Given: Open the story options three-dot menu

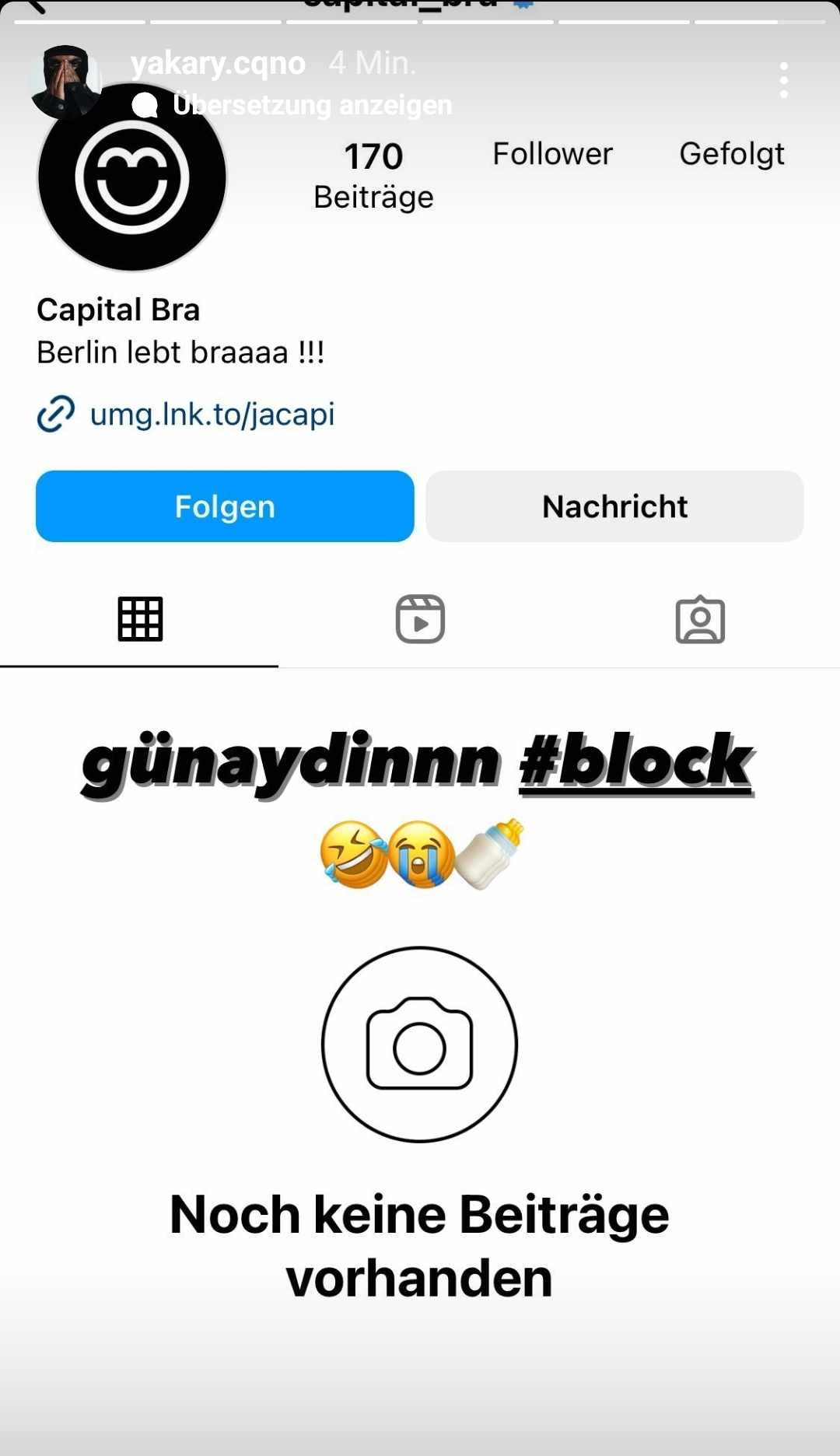Looking at the screenshot, I should tap(783, 80).
